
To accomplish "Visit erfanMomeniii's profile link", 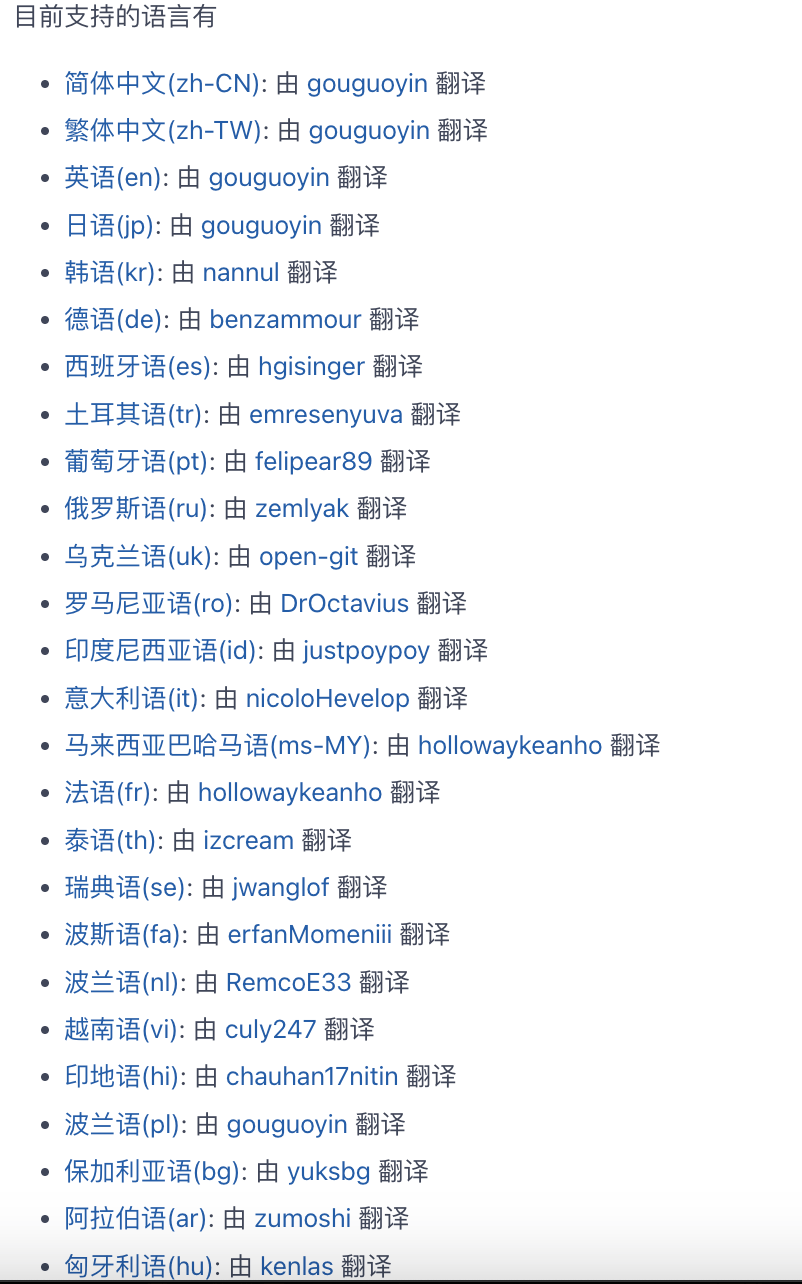I will coord(310,935).
